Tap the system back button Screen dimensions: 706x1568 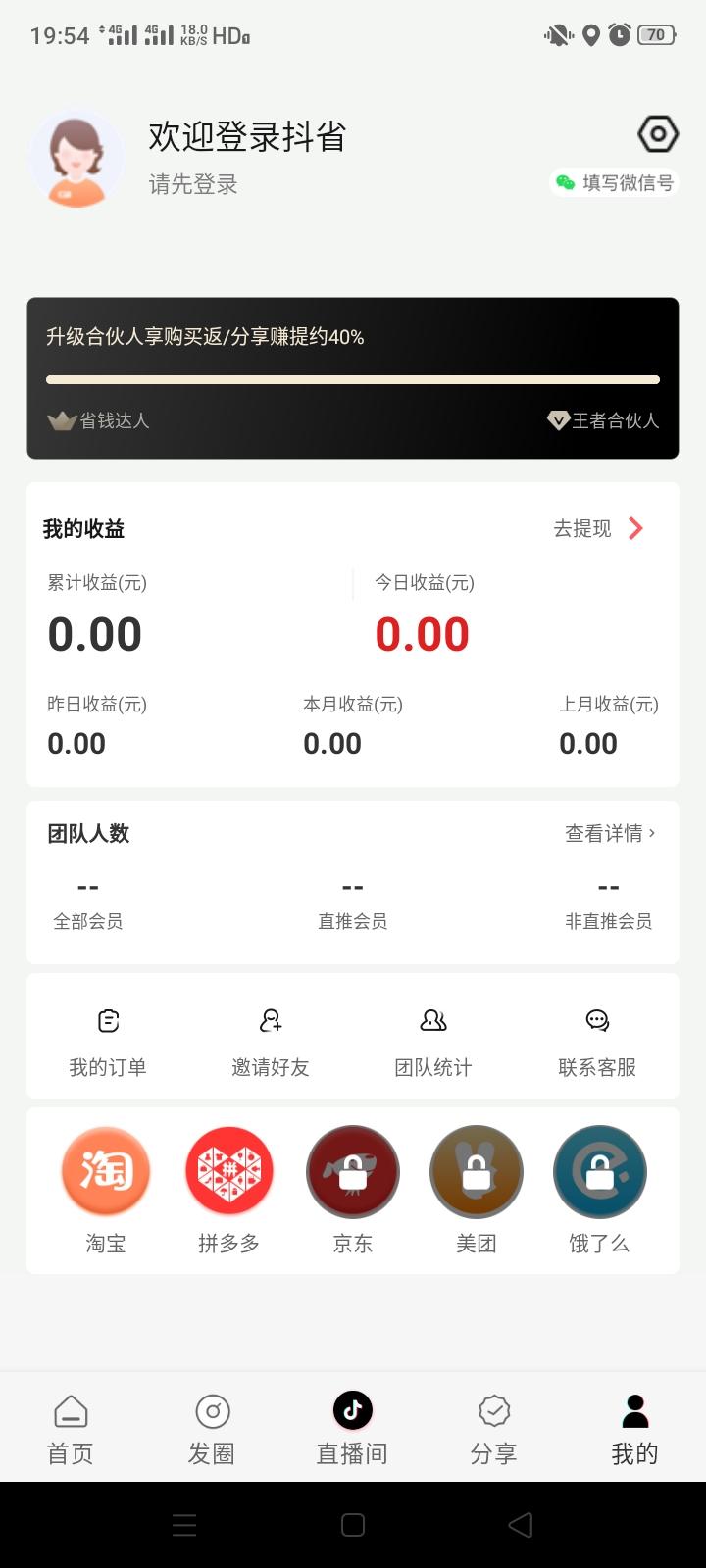click(x=521, y=1525)
